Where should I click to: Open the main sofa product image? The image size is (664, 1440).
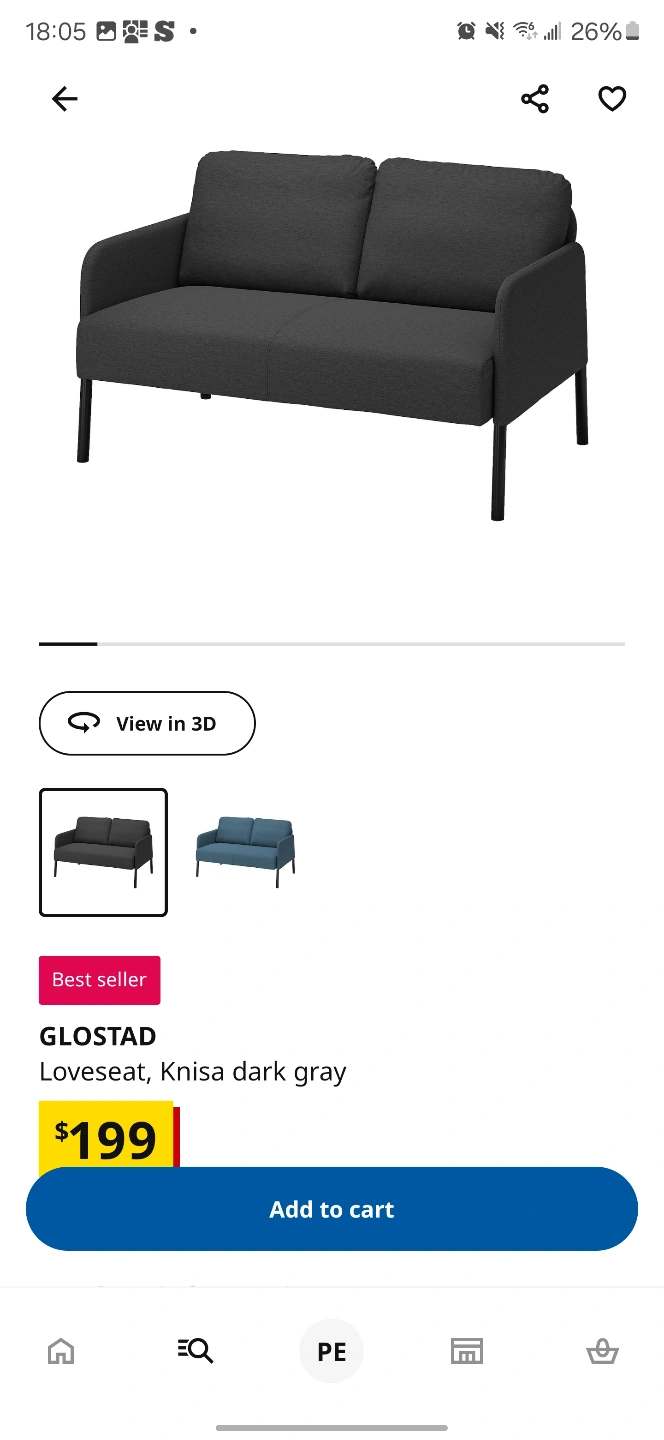click(x=332, y=335)
